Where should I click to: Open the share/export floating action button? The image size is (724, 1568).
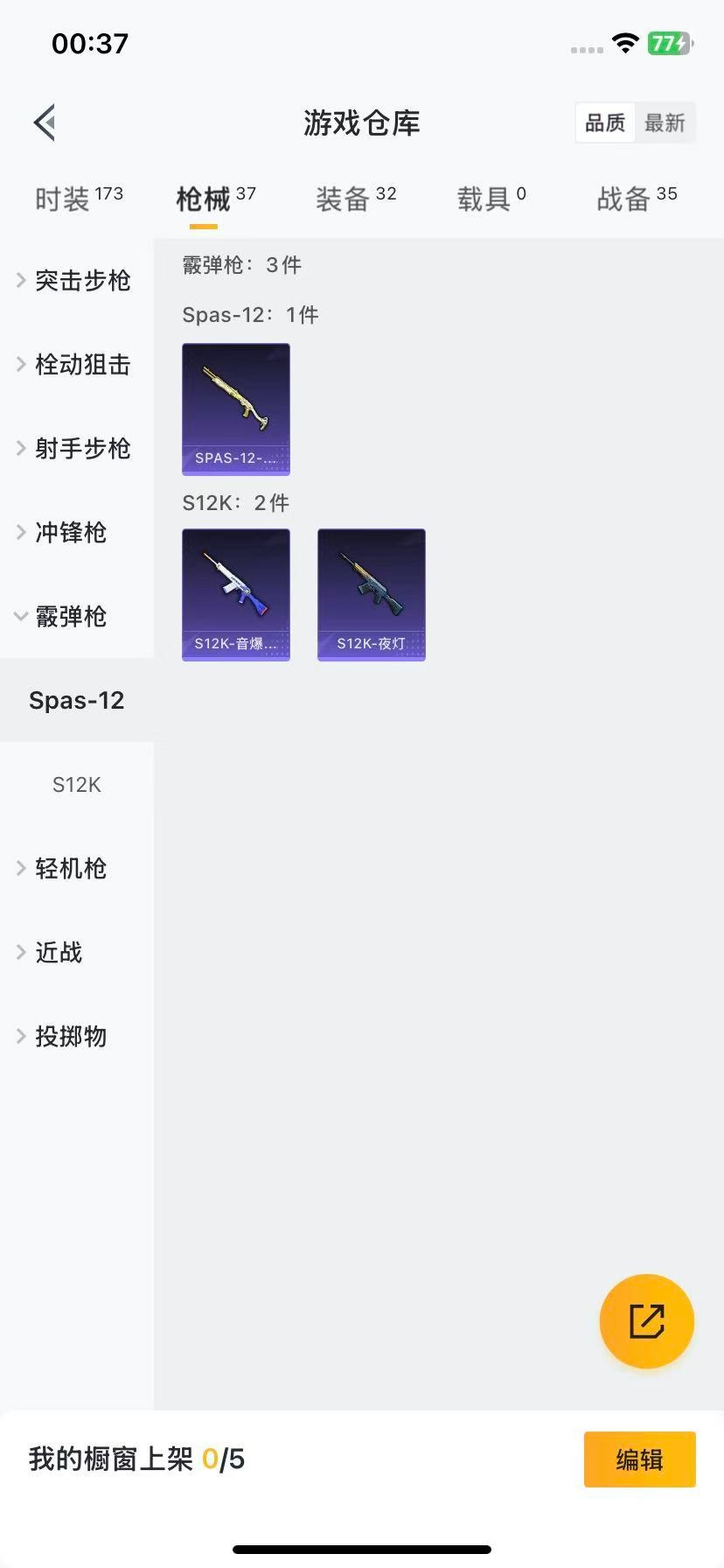click(x=646, y=1320)
